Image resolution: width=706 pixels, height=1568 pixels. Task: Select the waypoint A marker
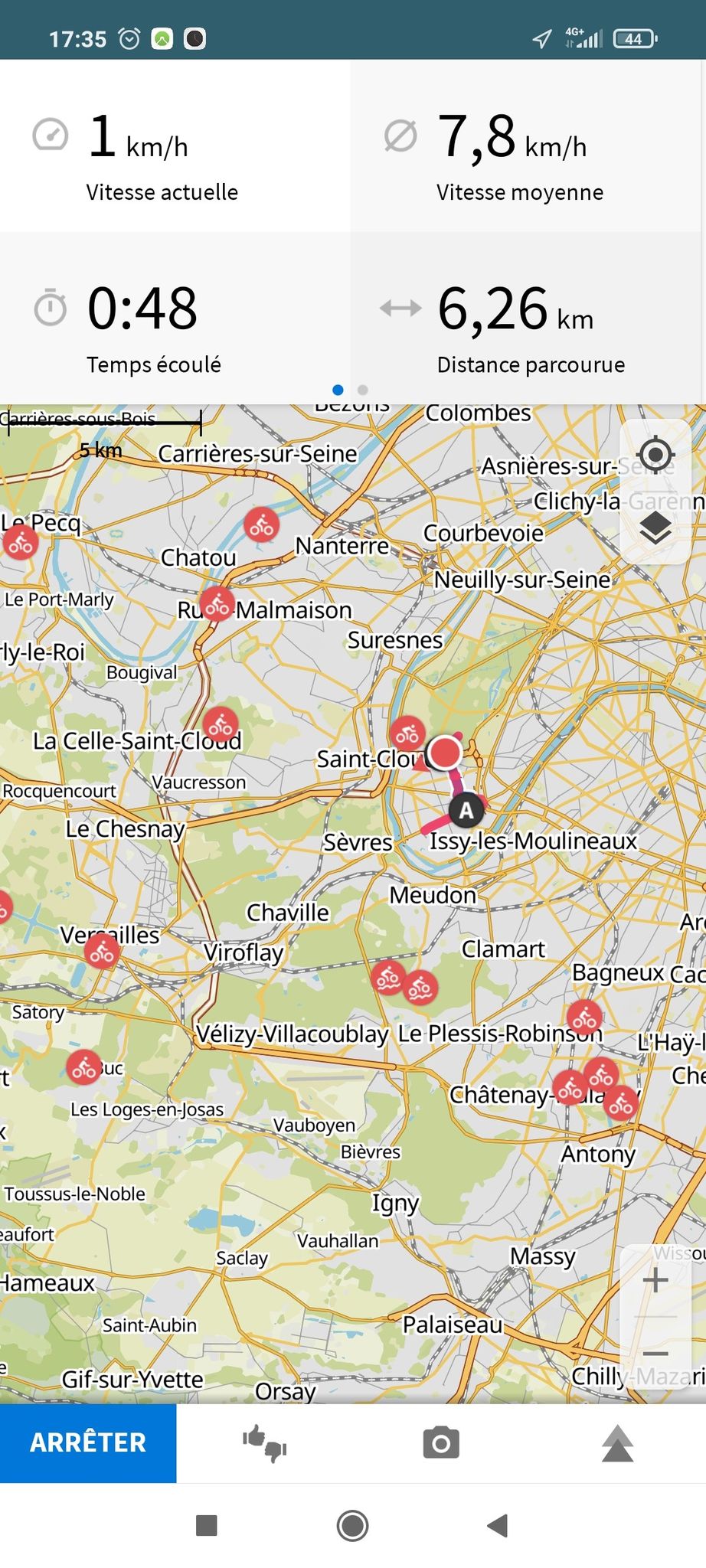(x=466, y=811)
